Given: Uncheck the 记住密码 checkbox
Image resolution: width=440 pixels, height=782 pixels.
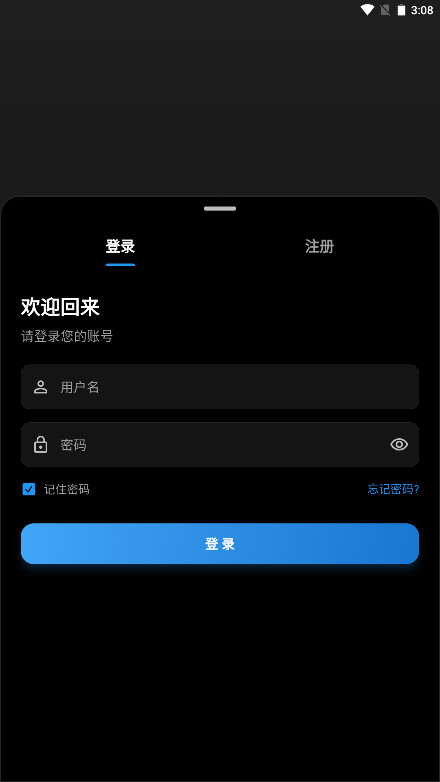Looking at the screenshot, I should pos(29,489).
